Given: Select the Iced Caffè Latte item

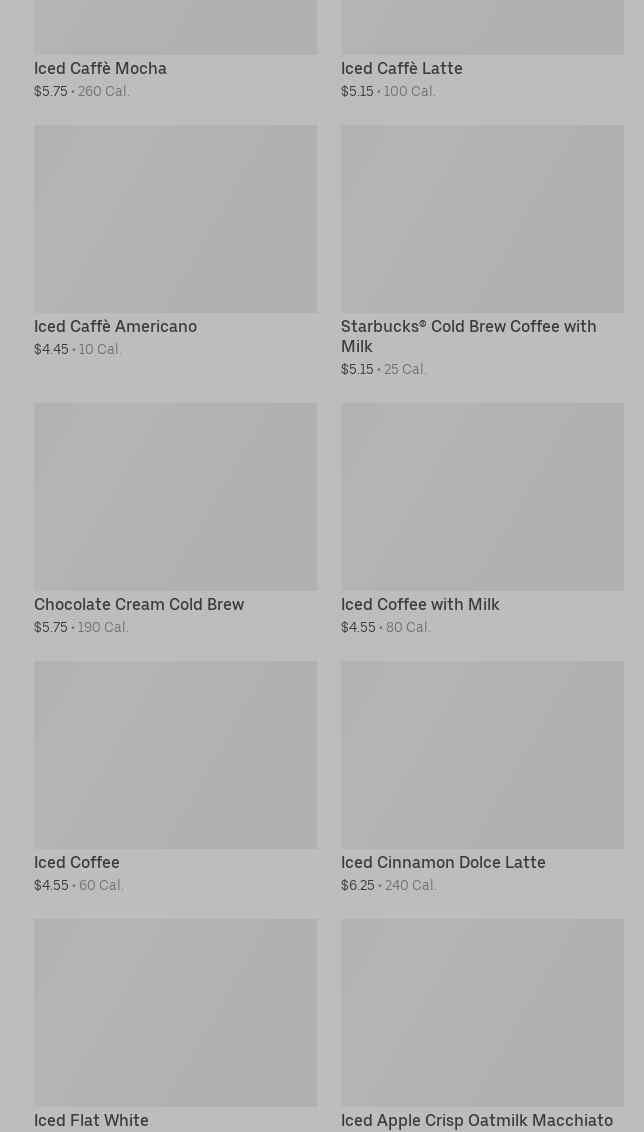Looking at the screenshot, I should pyautogui.click(x=401, y=68).
